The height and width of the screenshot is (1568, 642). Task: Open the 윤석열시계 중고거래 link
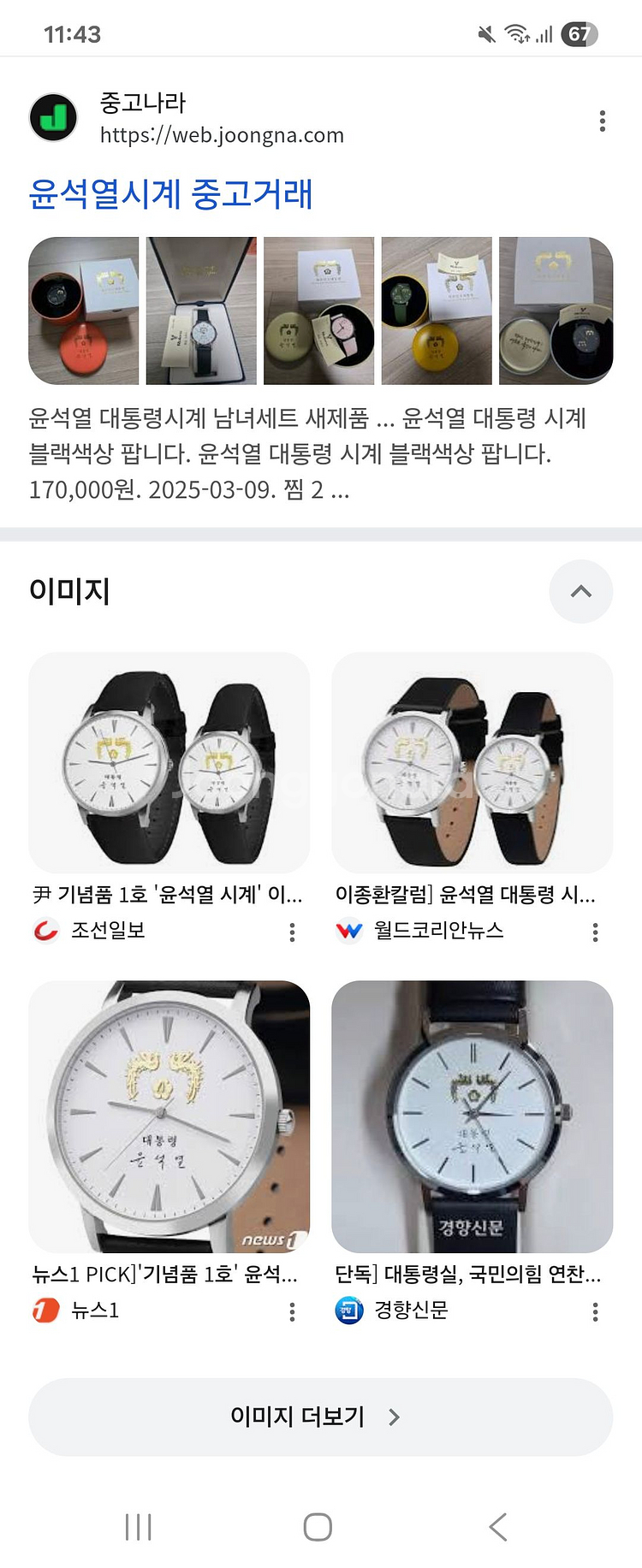(170, 194)
